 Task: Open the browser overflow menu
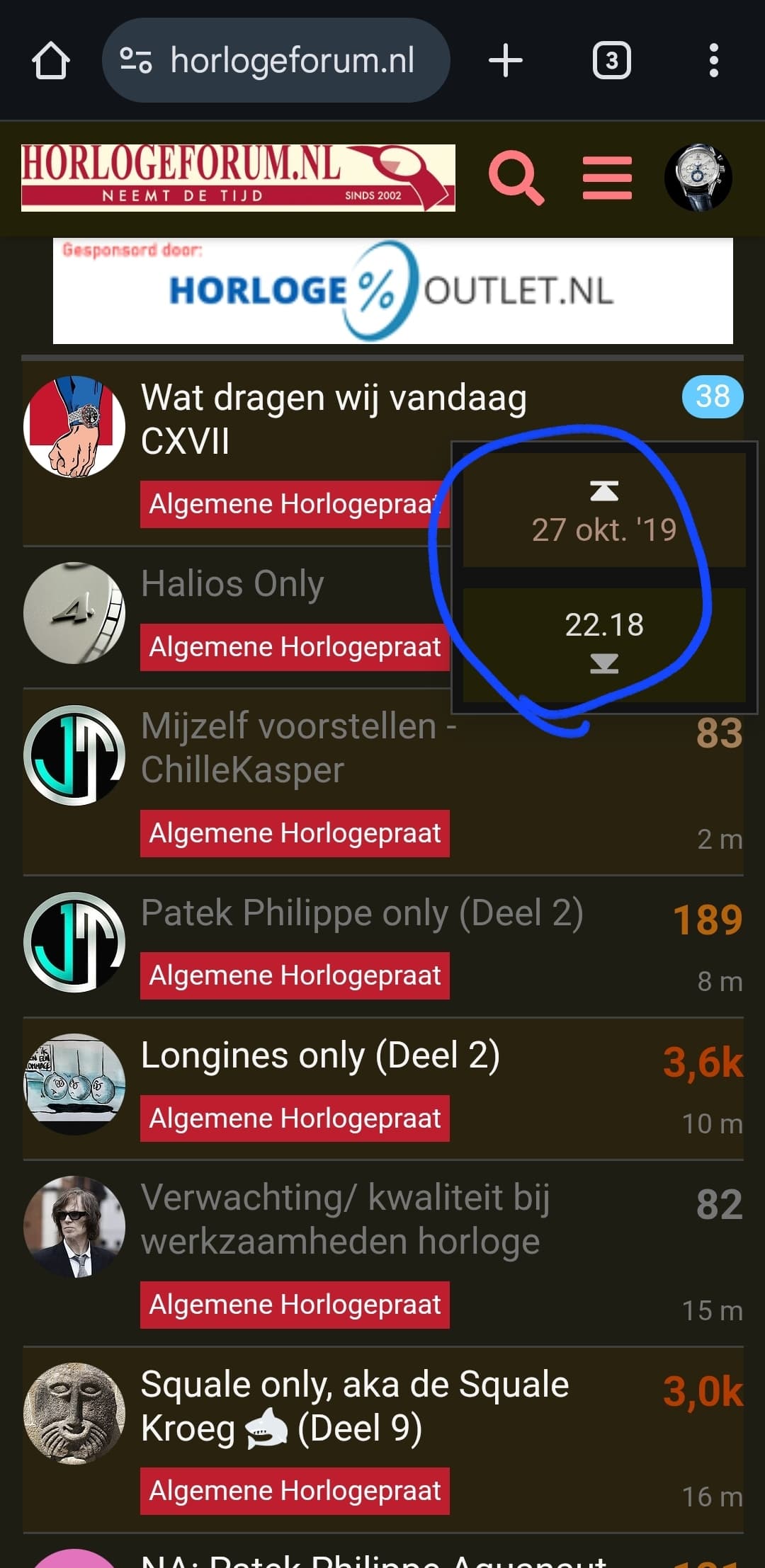[x=714, y=61]
